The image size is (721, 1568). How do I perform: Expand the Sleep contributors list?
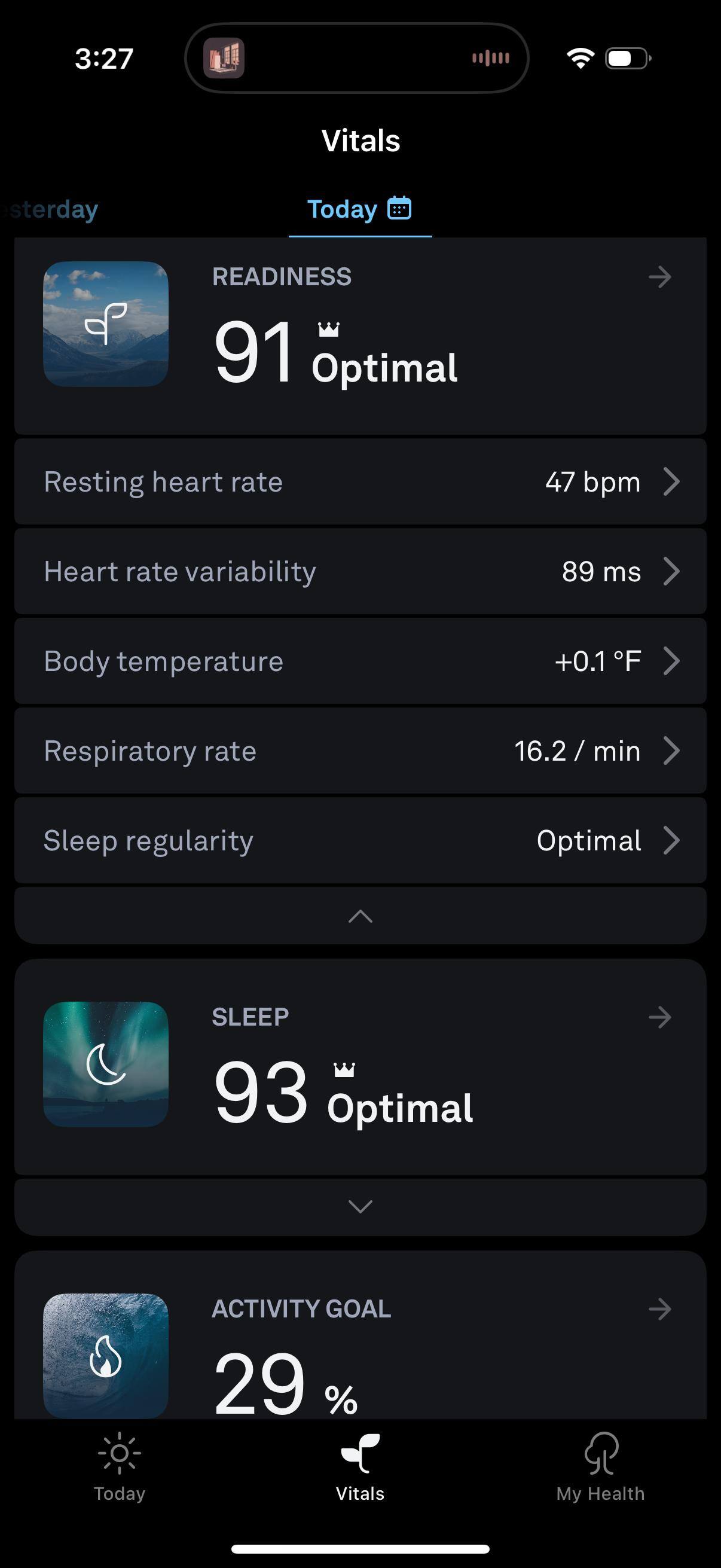coord(360,1206)
